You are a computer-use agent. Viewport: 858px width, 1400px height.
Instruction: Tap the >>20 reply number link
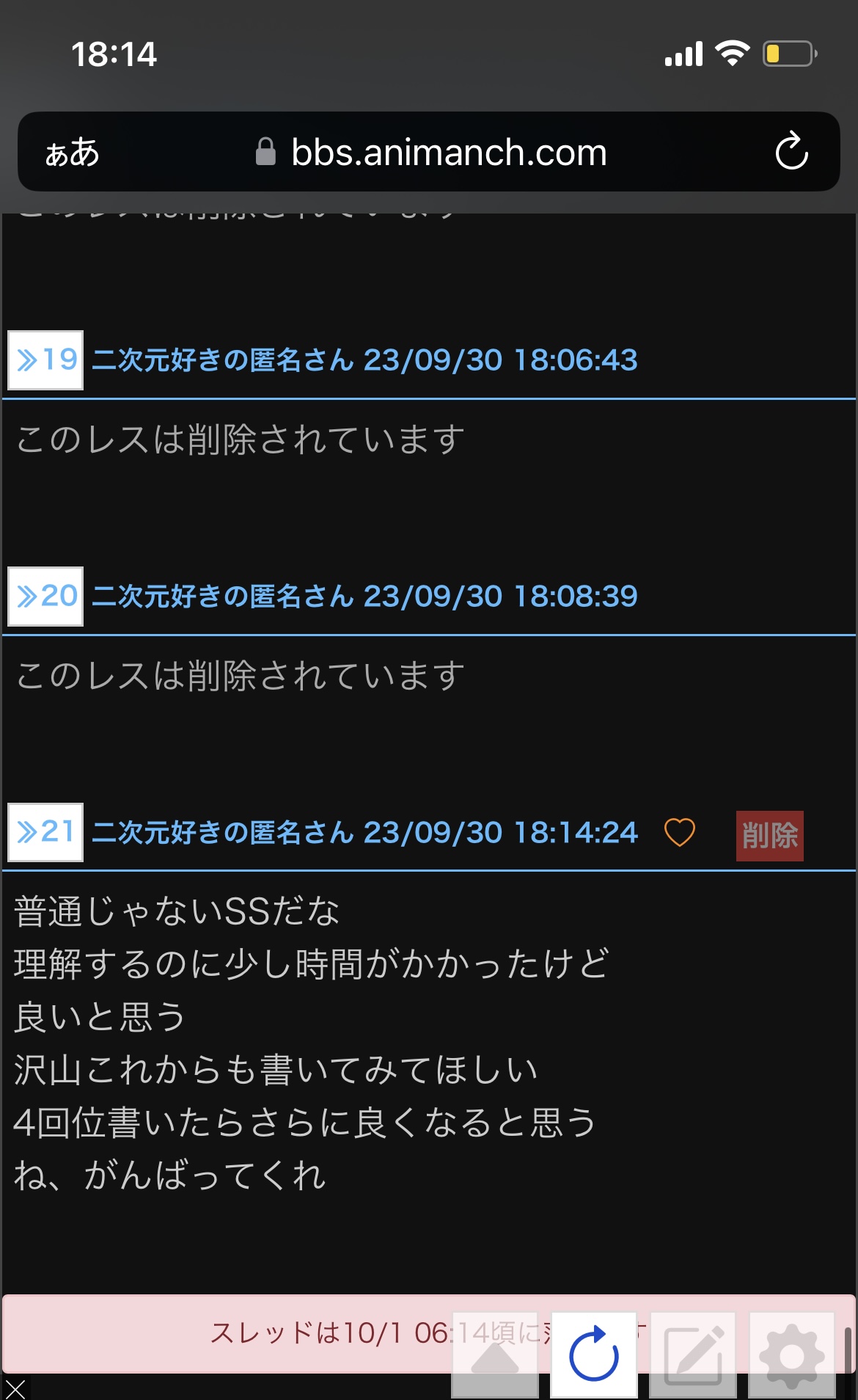coord(45,597)
